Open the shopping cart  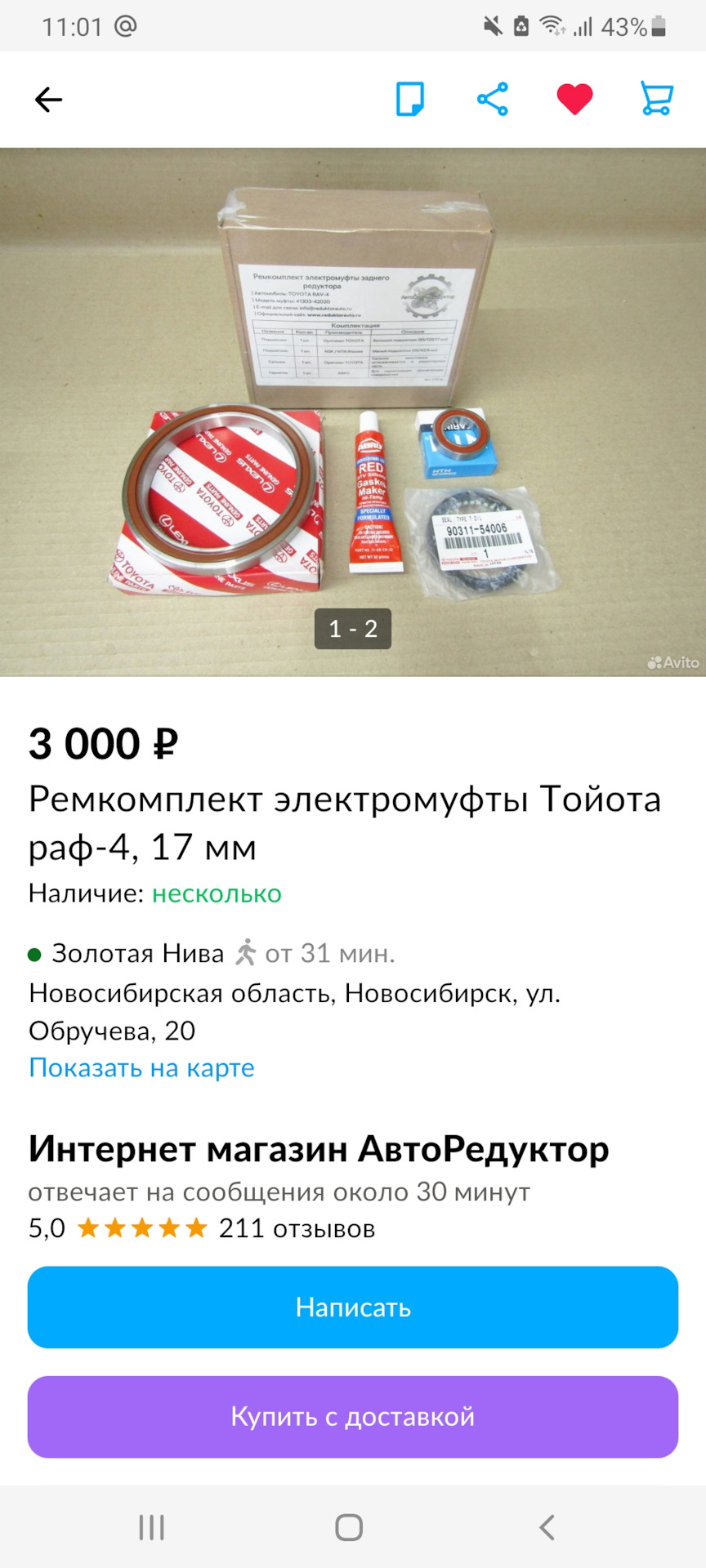click(656, 100)
